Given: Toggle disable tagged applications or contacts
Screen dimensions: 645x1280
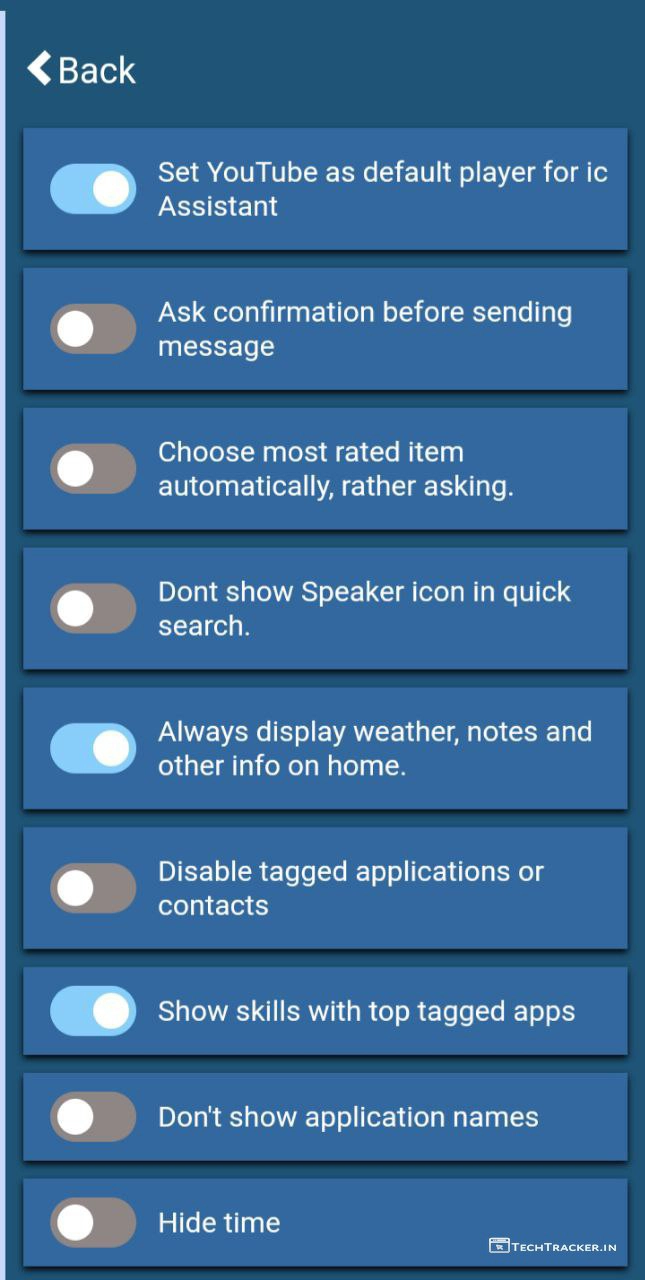Looking at the screenshot, I should 93,888.
